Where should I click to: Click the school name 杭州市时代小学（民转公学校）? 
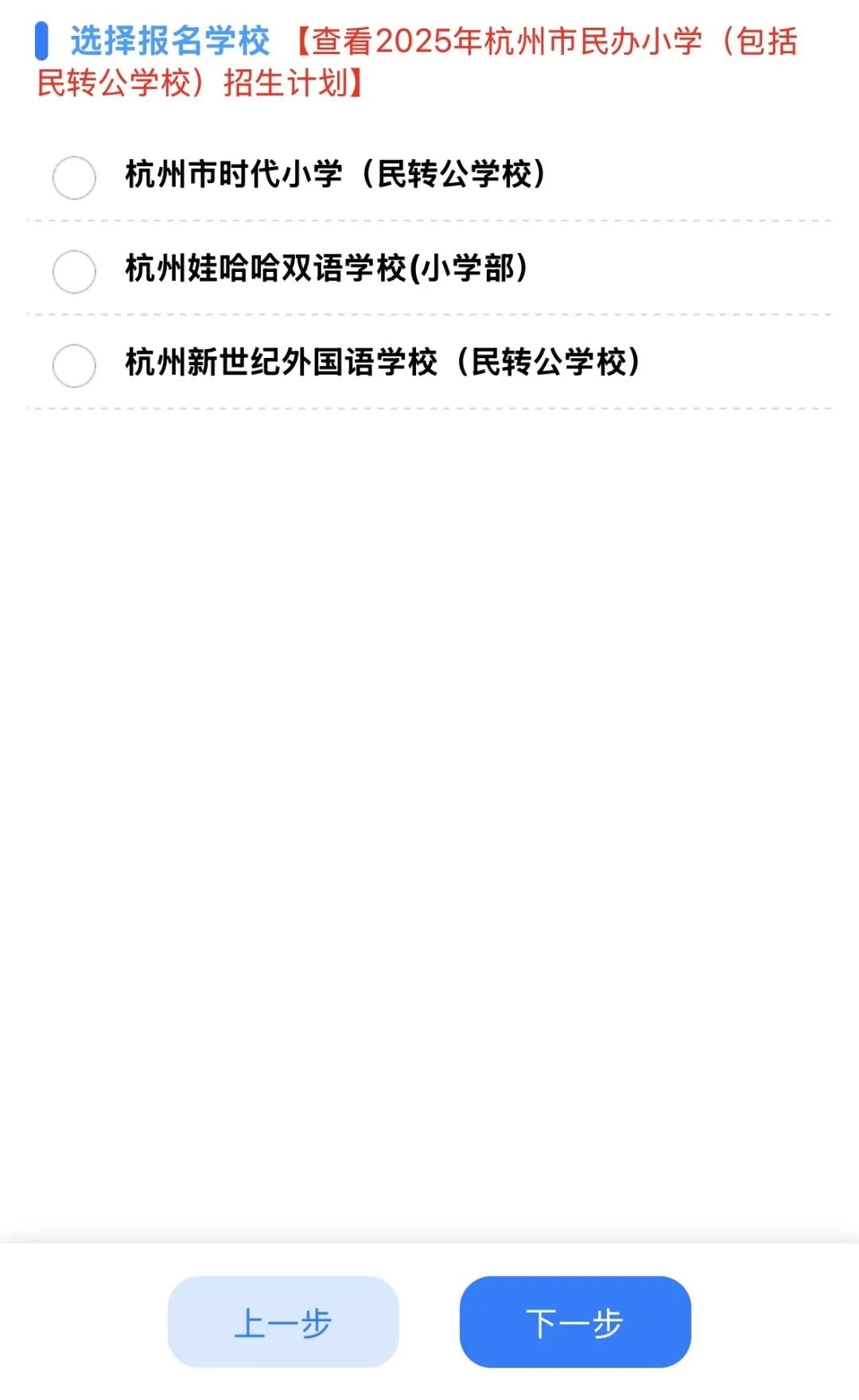point(334,174)
